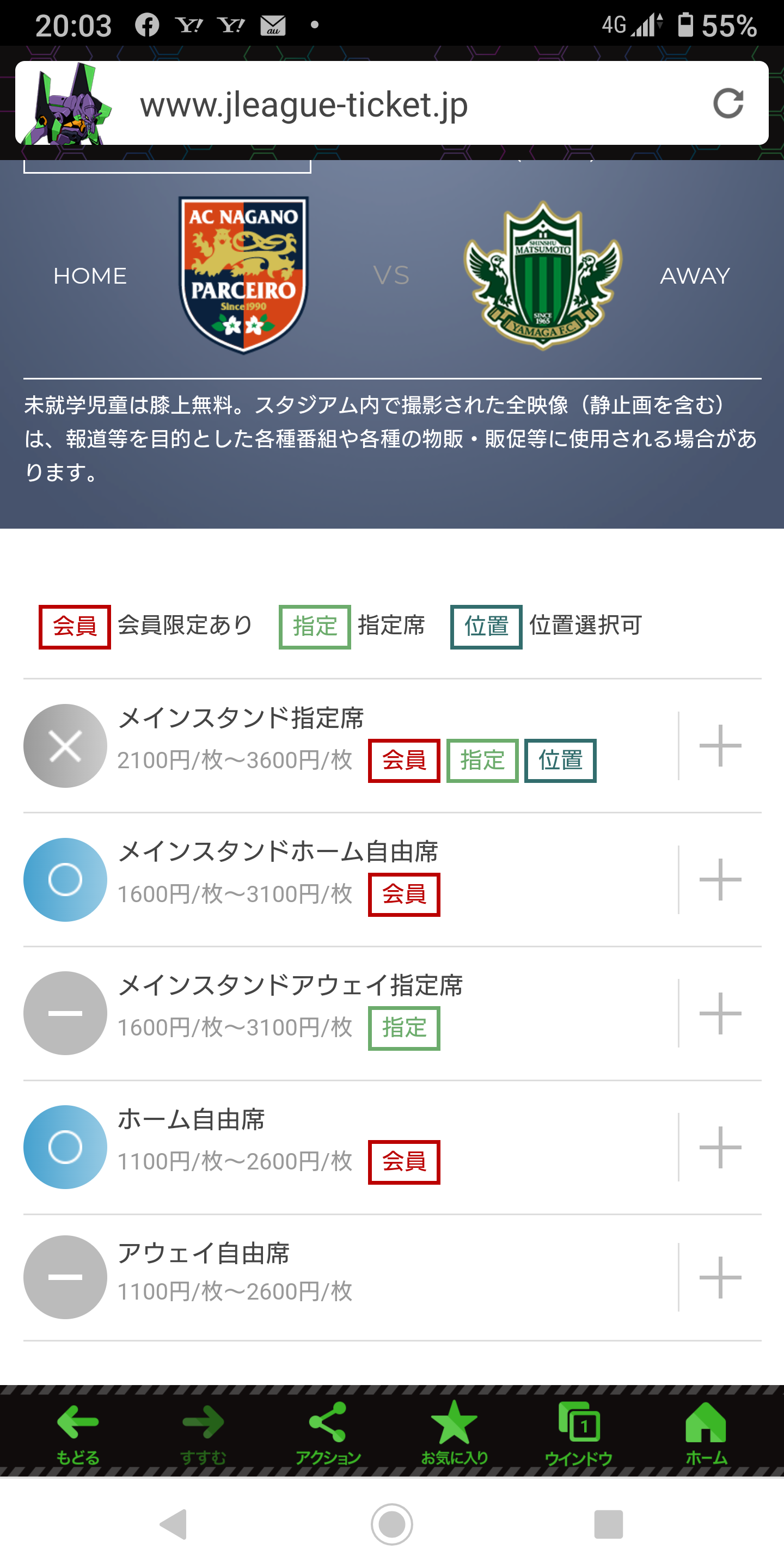Image resolution: width=784 pixels, height=1568 pixels.
Task: Go back using the もどる button
Action: coord(78,1433)
